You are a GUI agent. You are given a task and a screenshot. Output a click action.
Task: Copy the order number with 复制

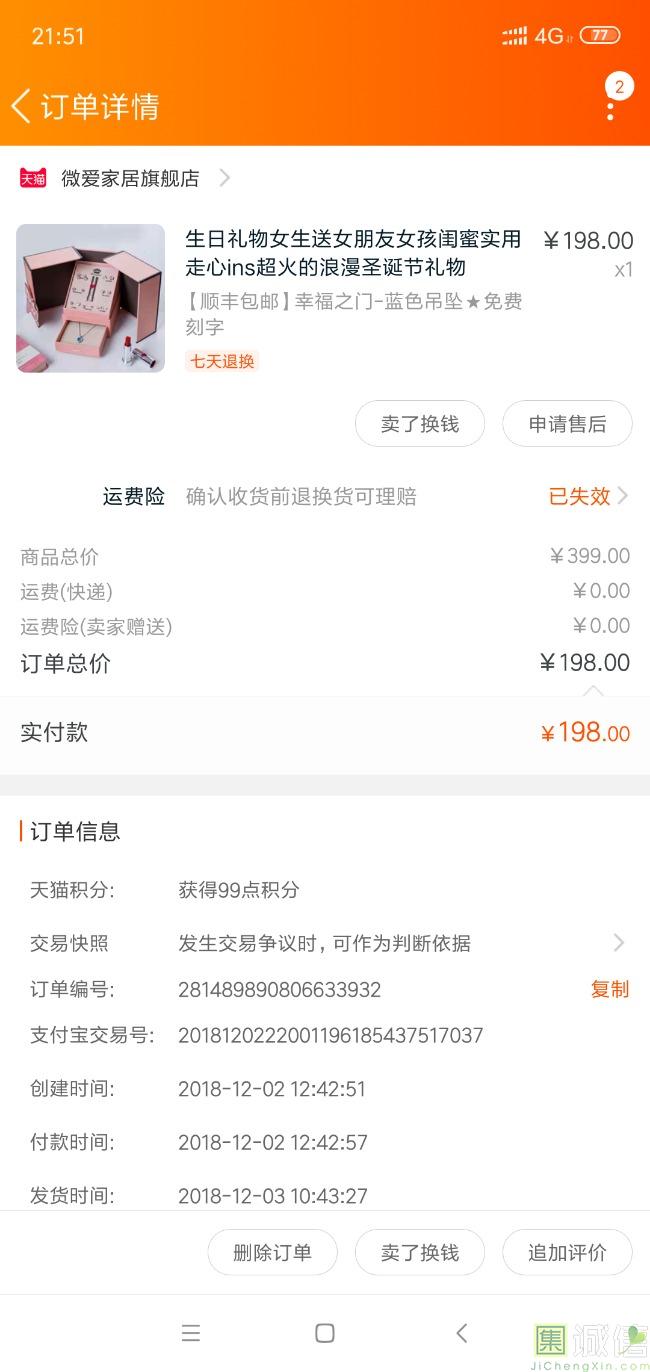(609, 989)
